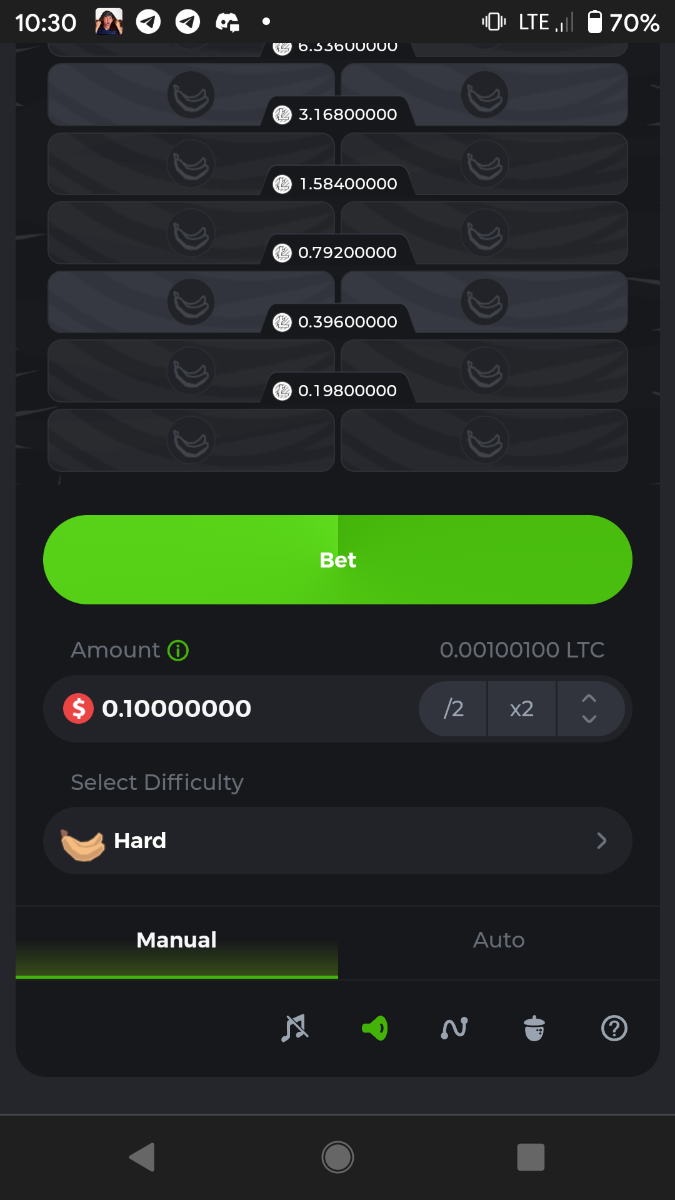Select the Manual tab

177,940
